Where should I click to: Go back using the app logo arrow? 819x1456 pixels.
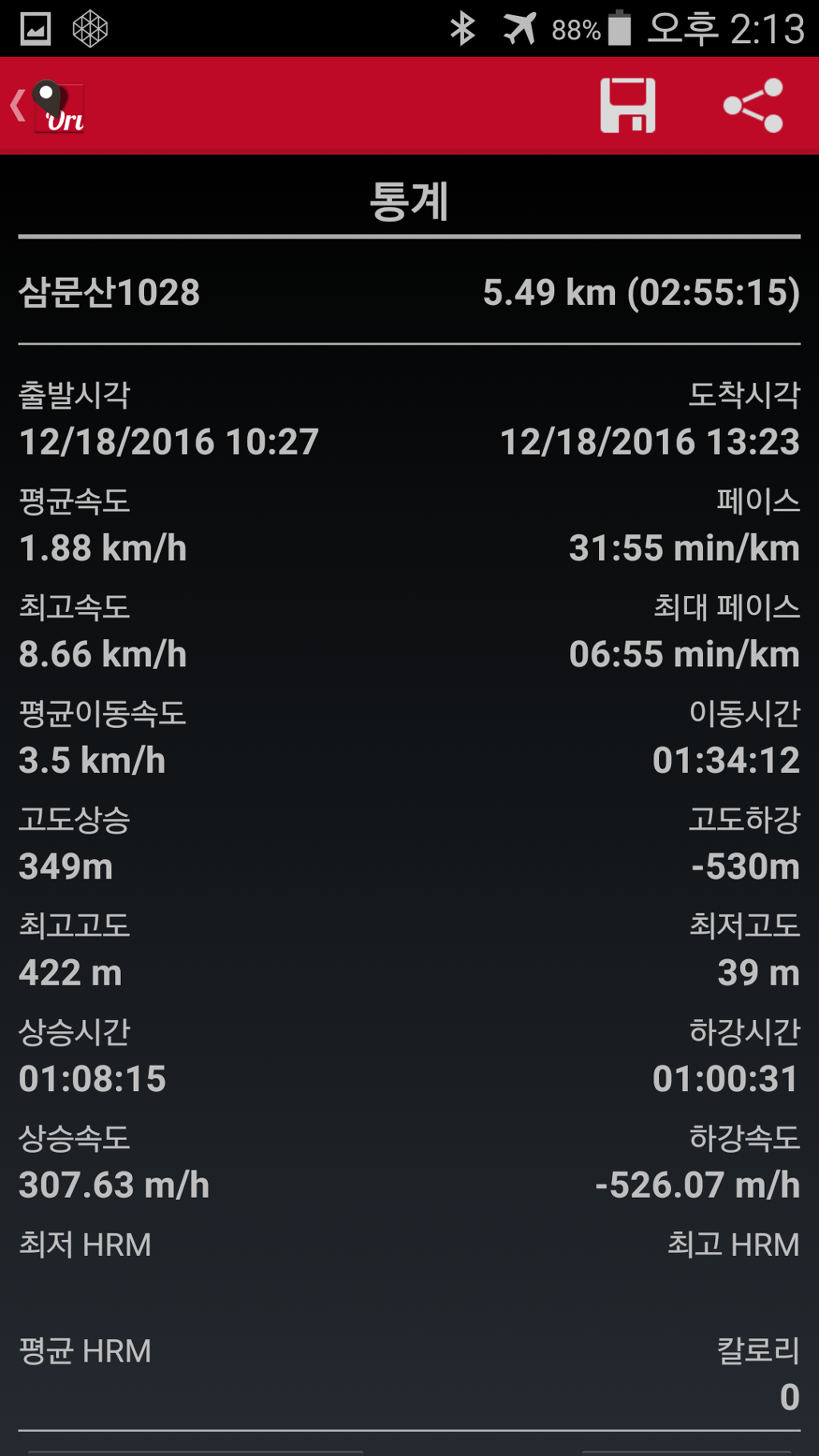pos(46,106)
